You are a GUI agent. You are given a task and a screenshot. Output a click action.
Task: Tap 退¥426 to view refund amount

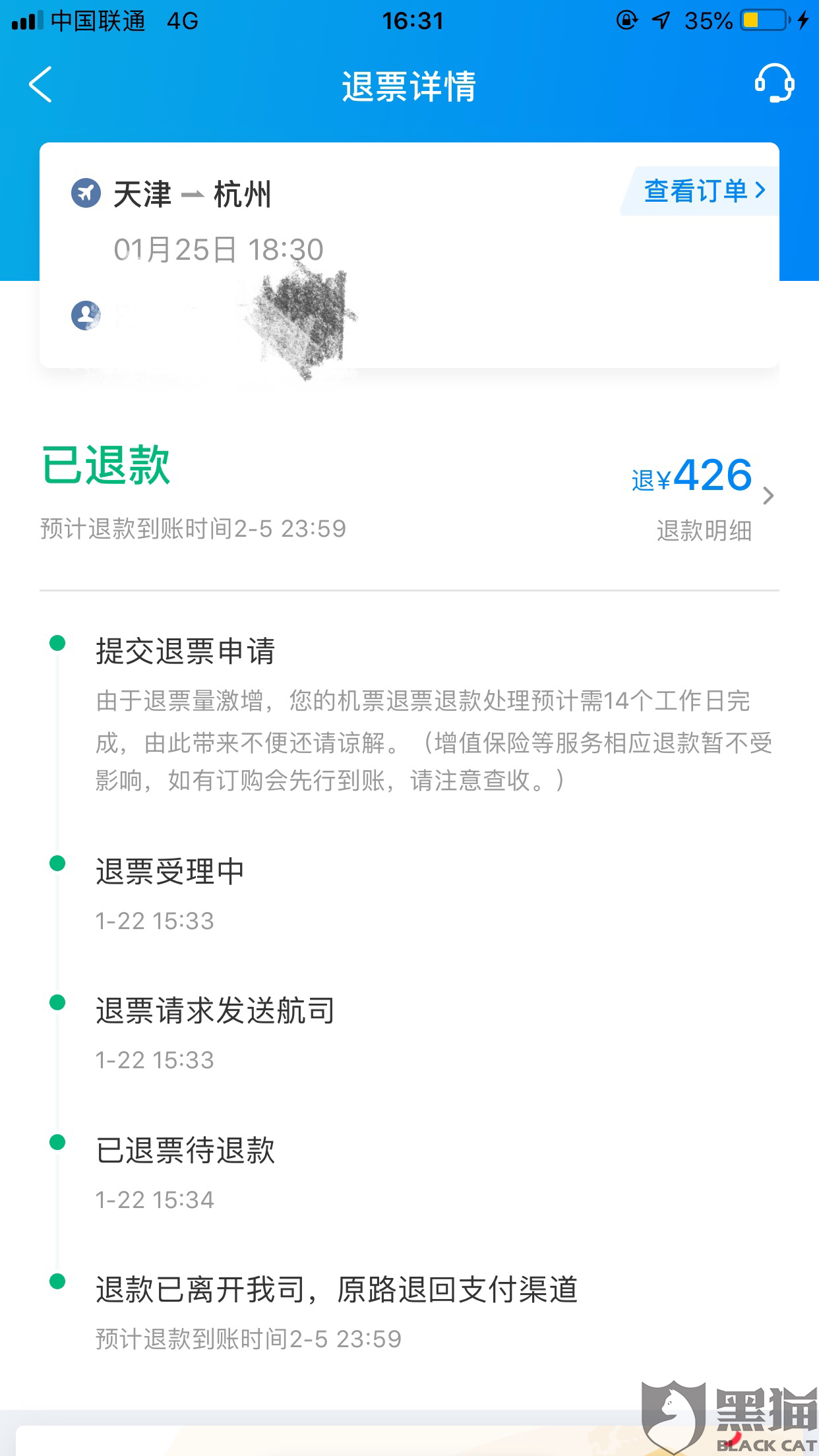pos(689,477)
